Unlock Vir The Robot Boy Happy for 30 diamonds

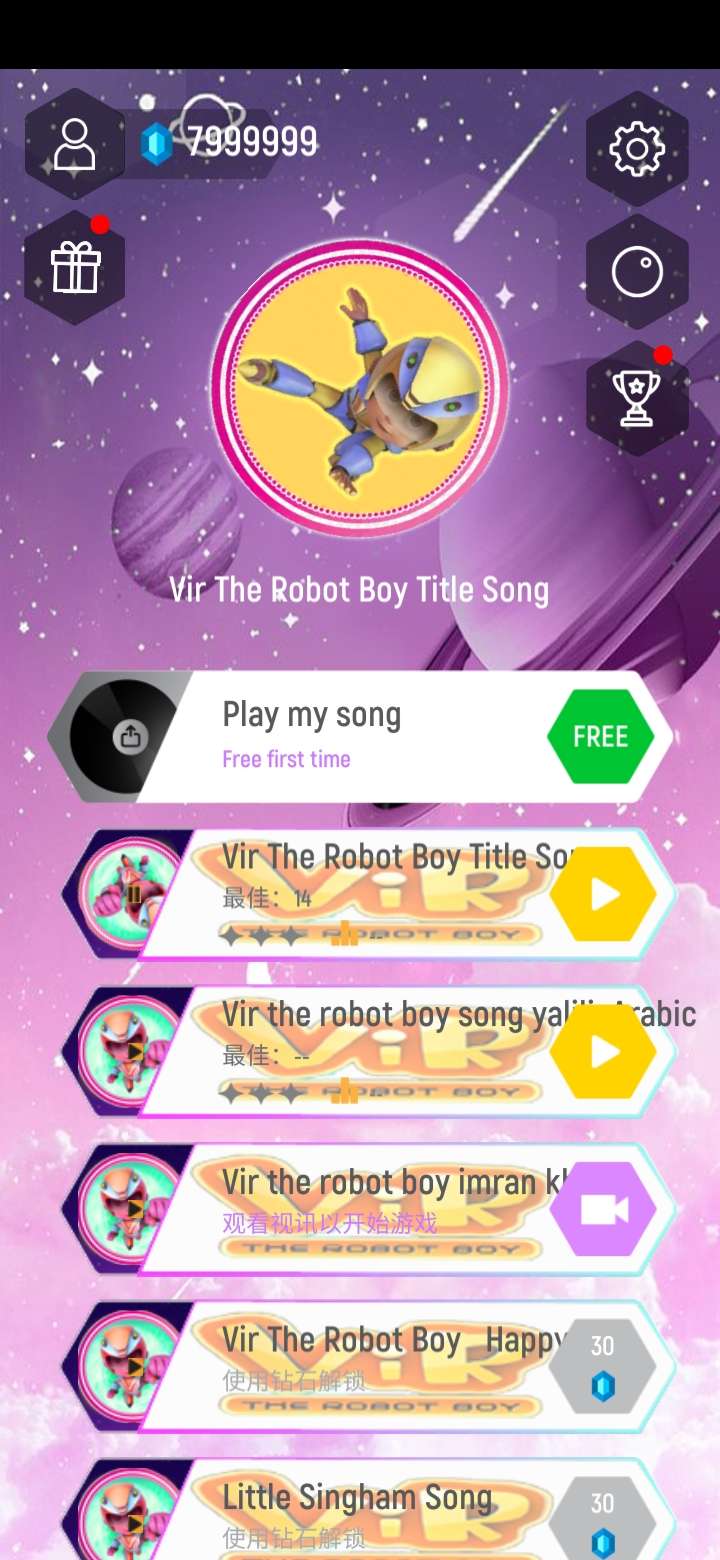[x=602, y=1366]
